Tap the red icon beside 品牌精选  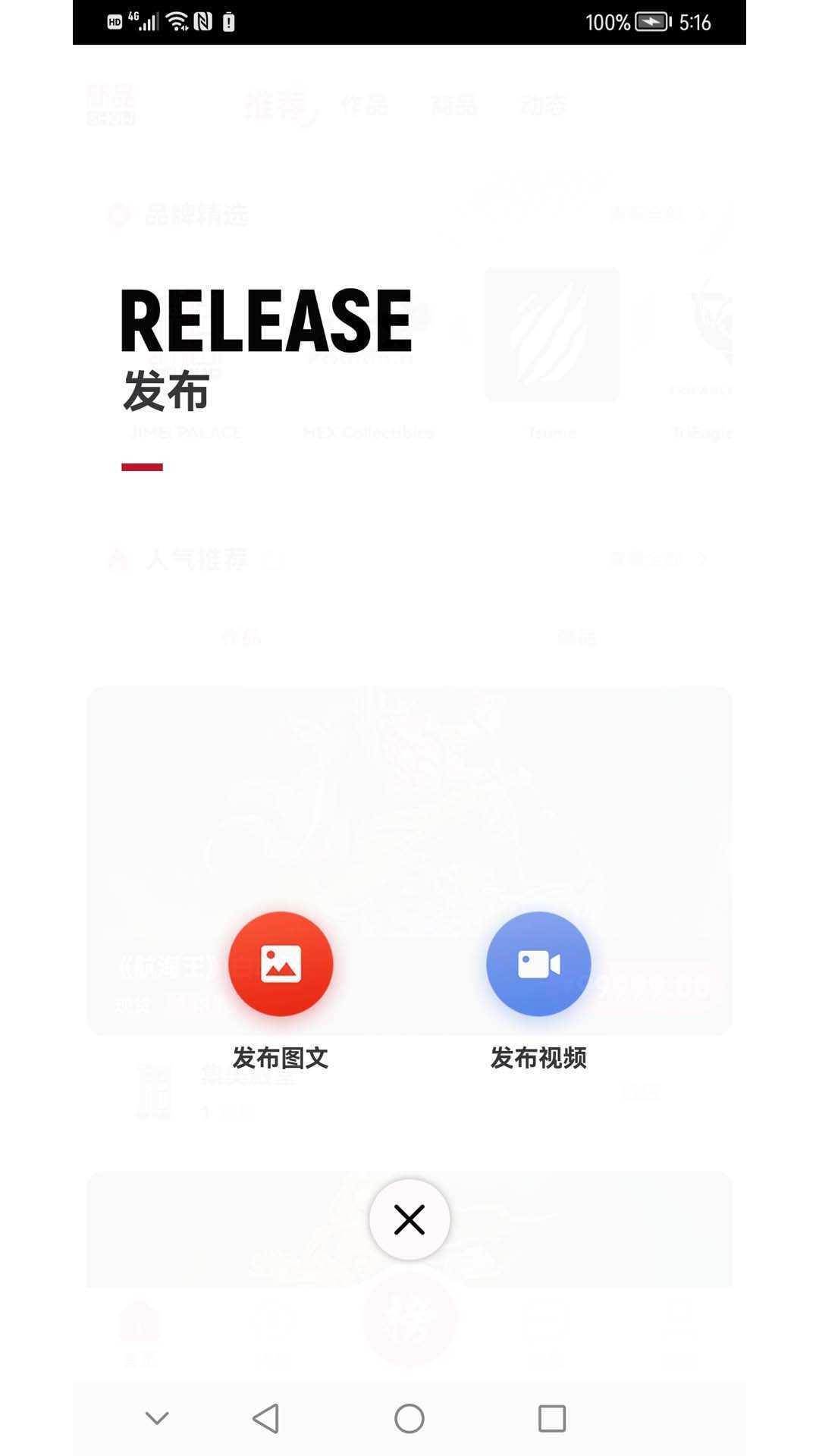118,215
